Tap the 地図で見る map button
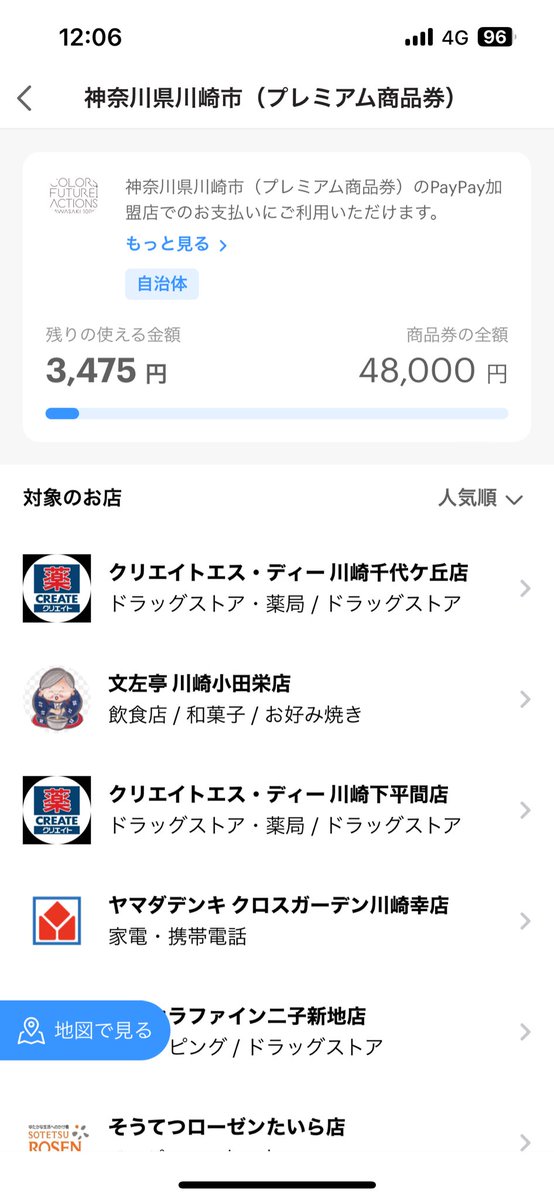Screen dimensions: 554x1200 86,1030
